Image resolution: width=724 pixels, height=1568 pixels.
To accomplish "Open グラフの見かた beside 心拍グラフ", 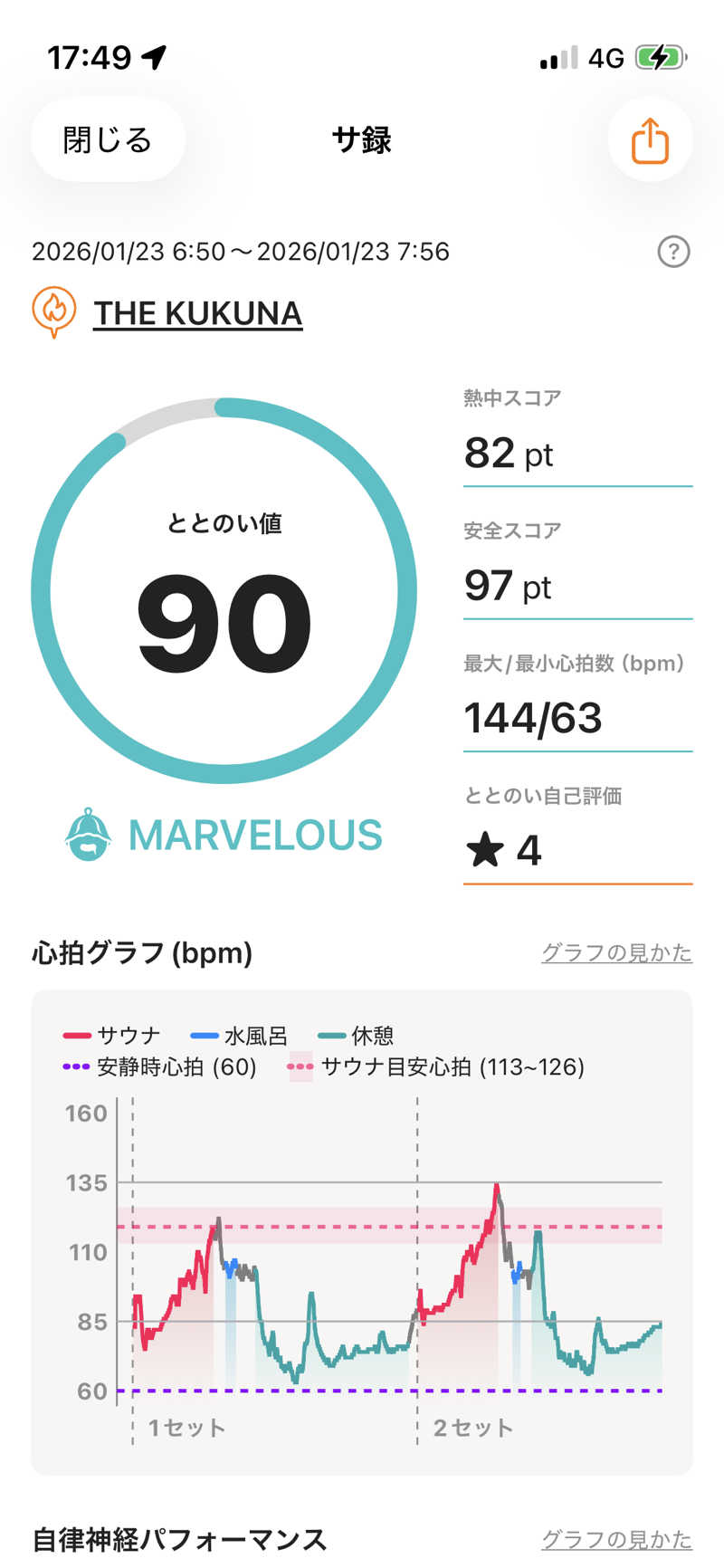I will (x=616, y=952).
